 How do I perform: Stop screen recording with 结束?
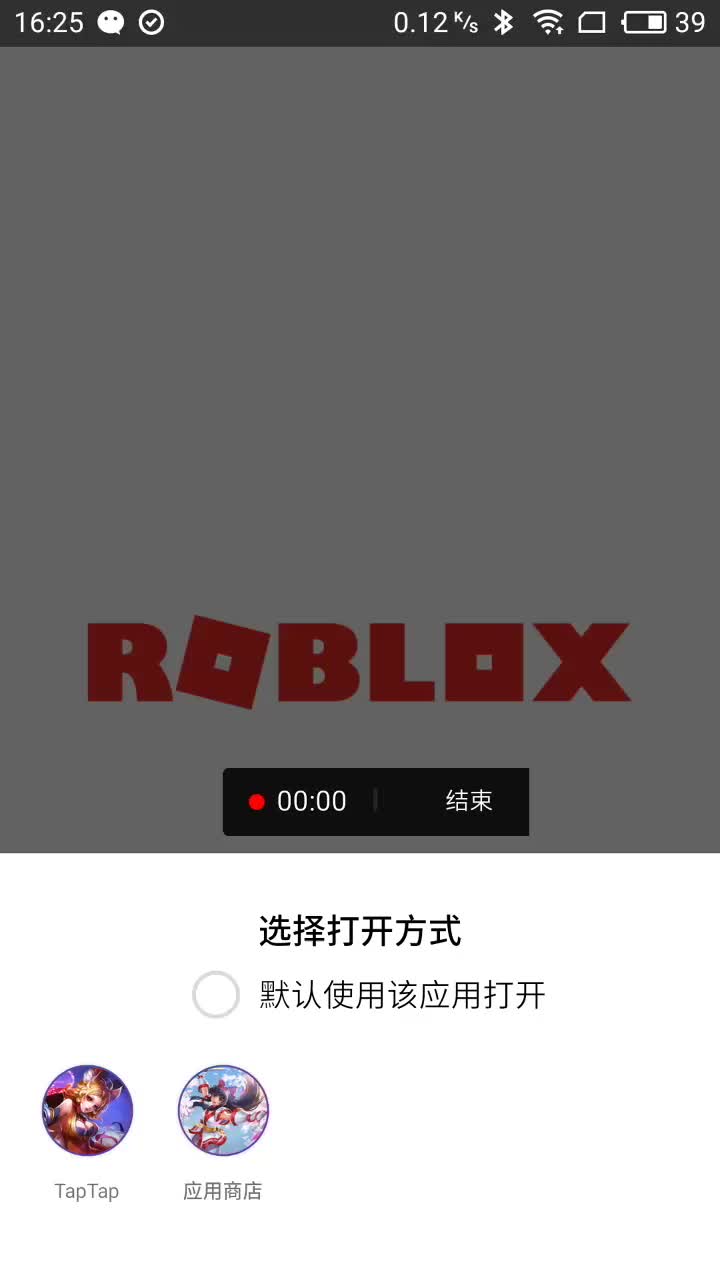coord(469,801)
